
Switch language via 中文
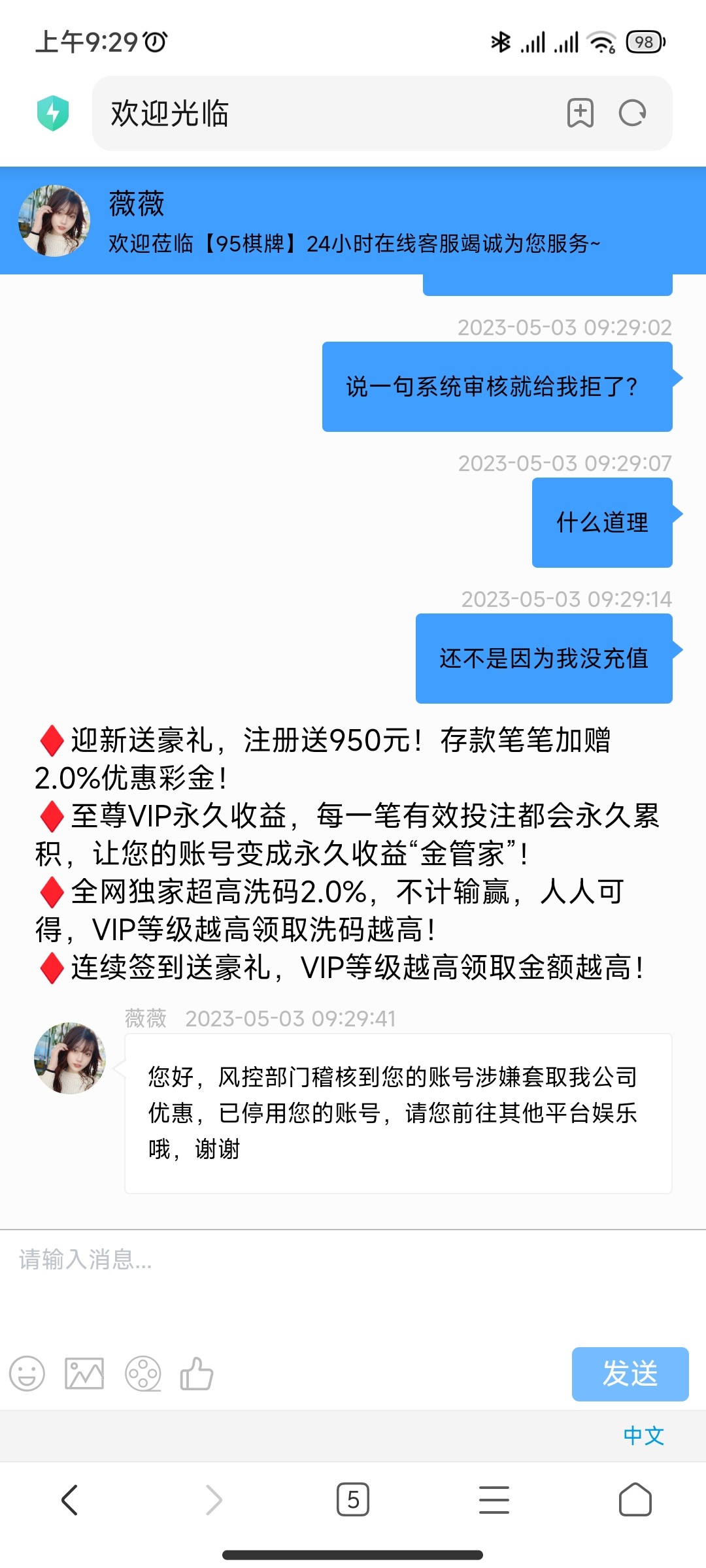click(x=643, y=1435)
